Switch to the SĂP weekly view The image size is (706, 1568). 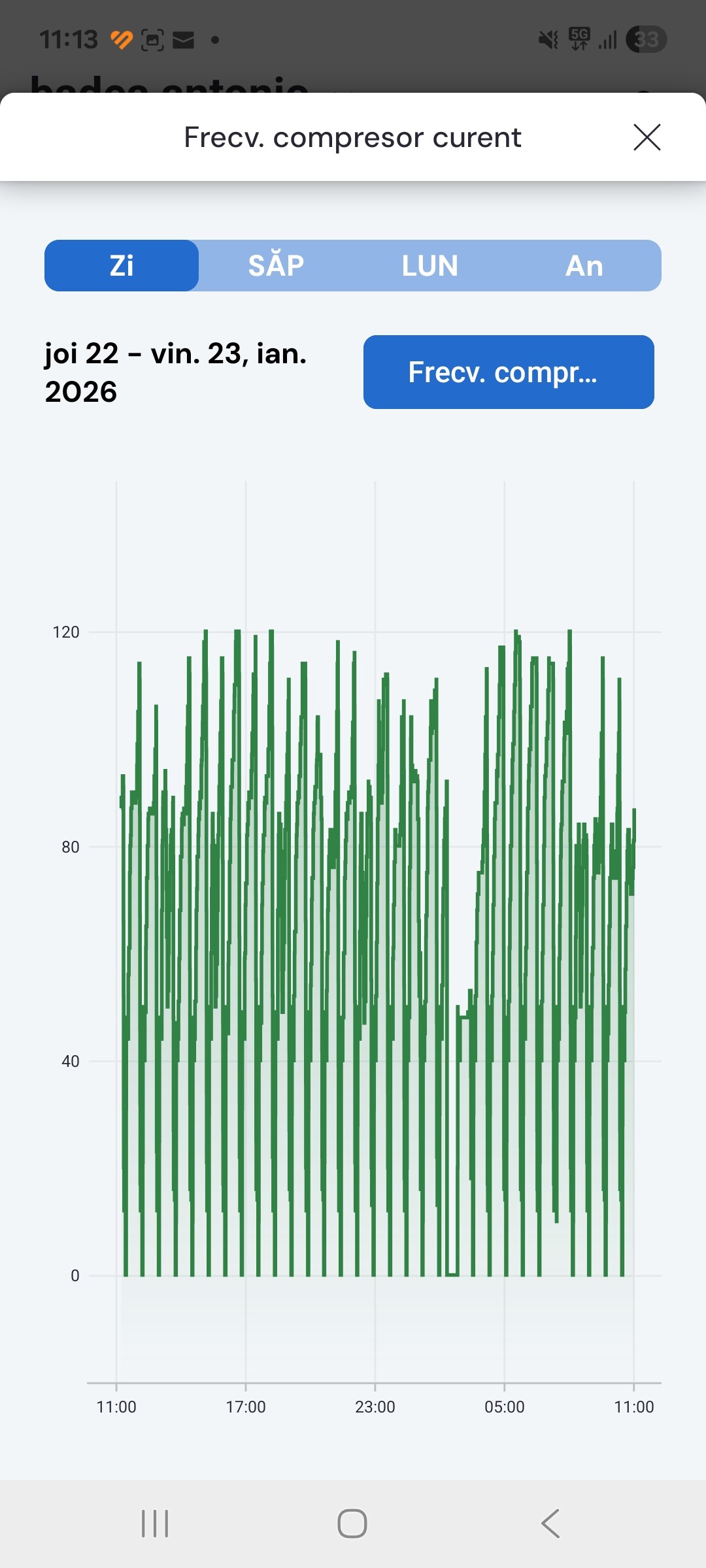tap(276, 266)
